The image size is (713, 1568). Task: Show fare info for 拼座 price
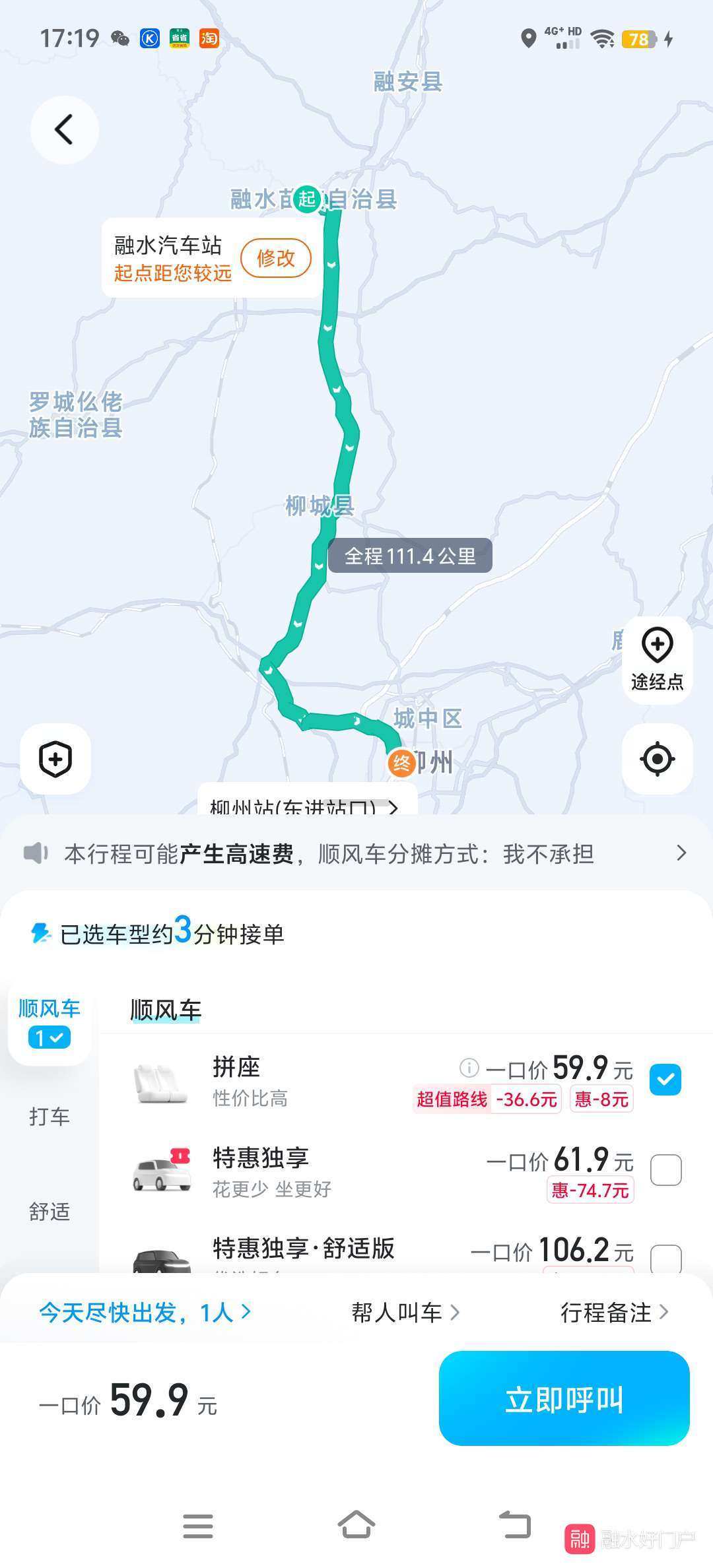pyautogui.click(x=469, y=1066)
